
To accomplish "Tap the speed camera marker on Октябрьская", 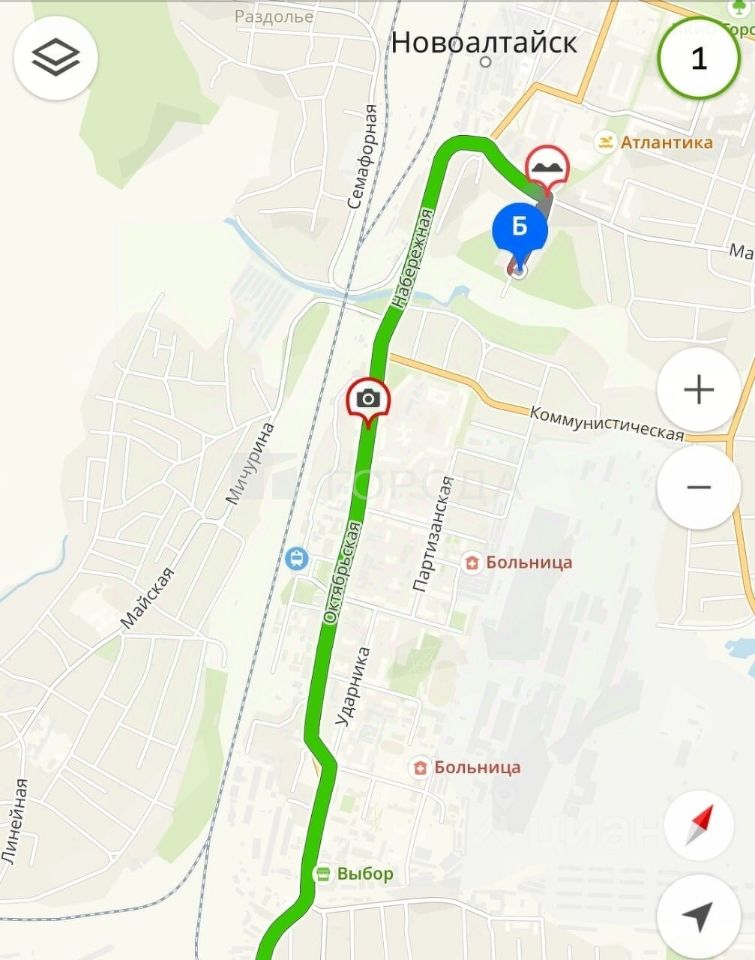I will click(x=368, y=399).
